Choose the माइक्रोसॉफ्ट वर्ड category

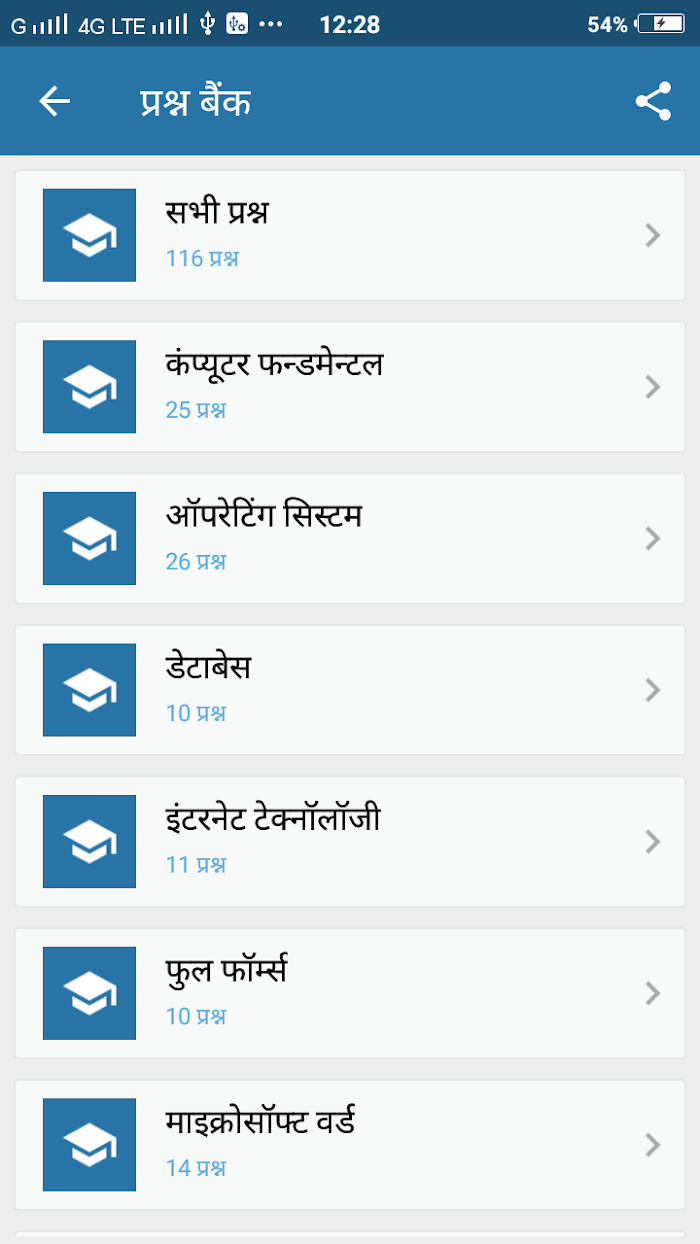coord(350,1145)
